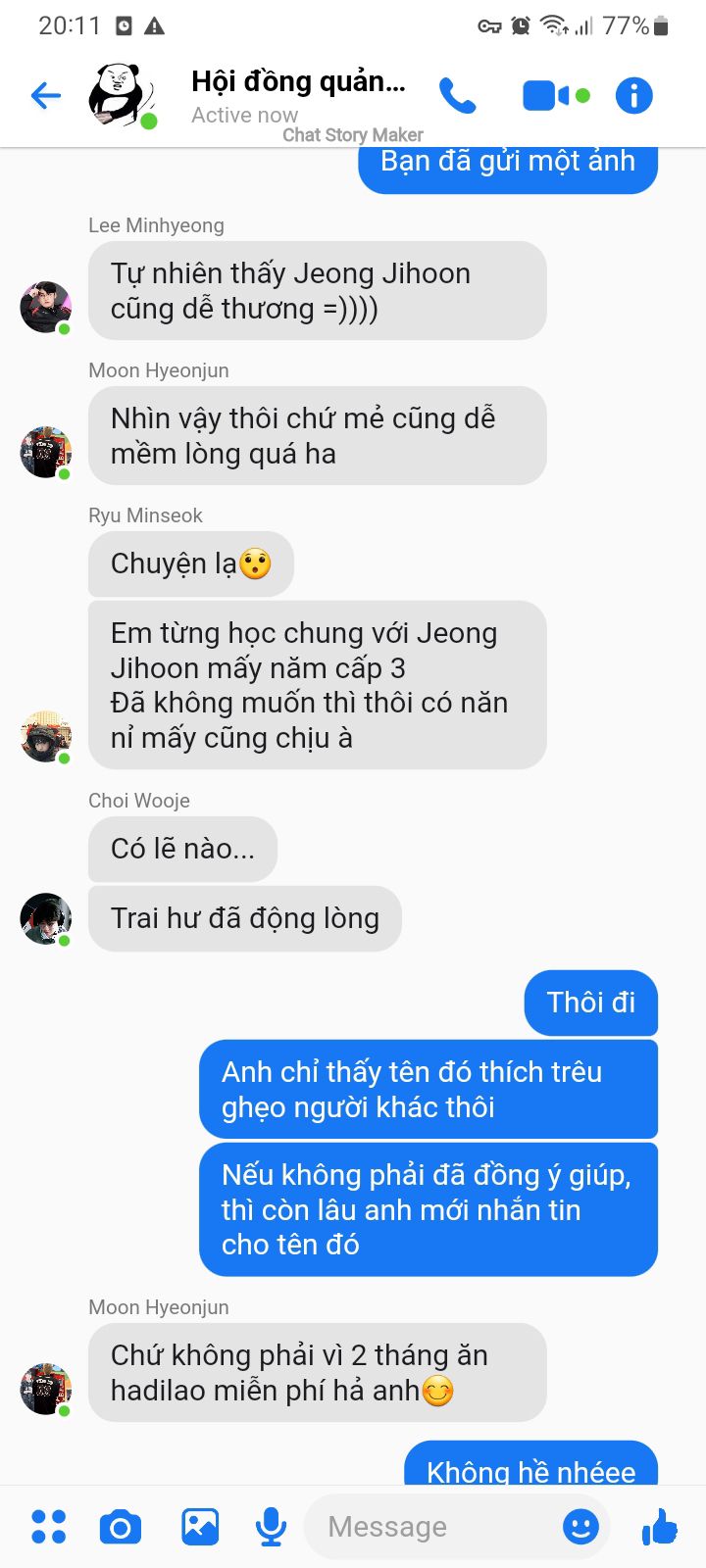Send a thumbs-up like
706x1568 pixels.
(660, 1526)
